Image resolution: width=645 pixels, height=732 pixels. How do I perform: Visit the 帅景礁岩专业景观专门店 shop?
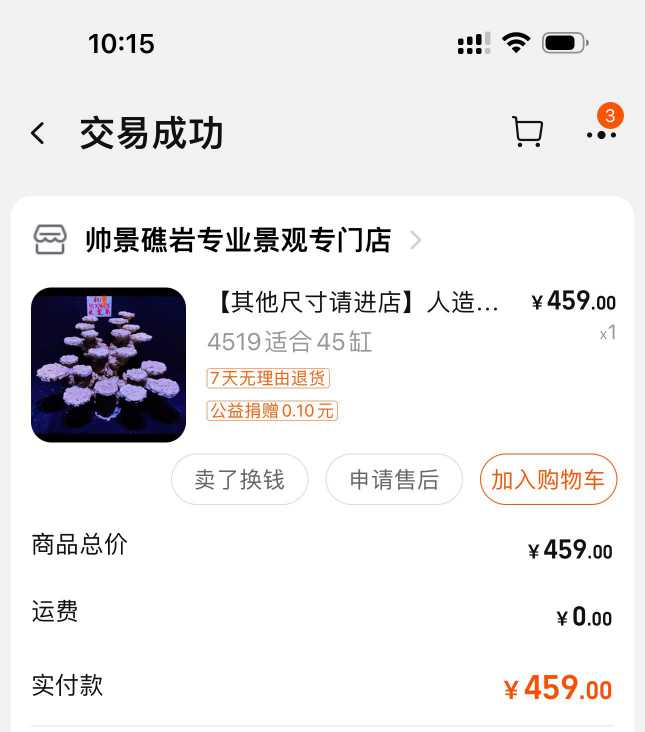[x=238, y=240]
